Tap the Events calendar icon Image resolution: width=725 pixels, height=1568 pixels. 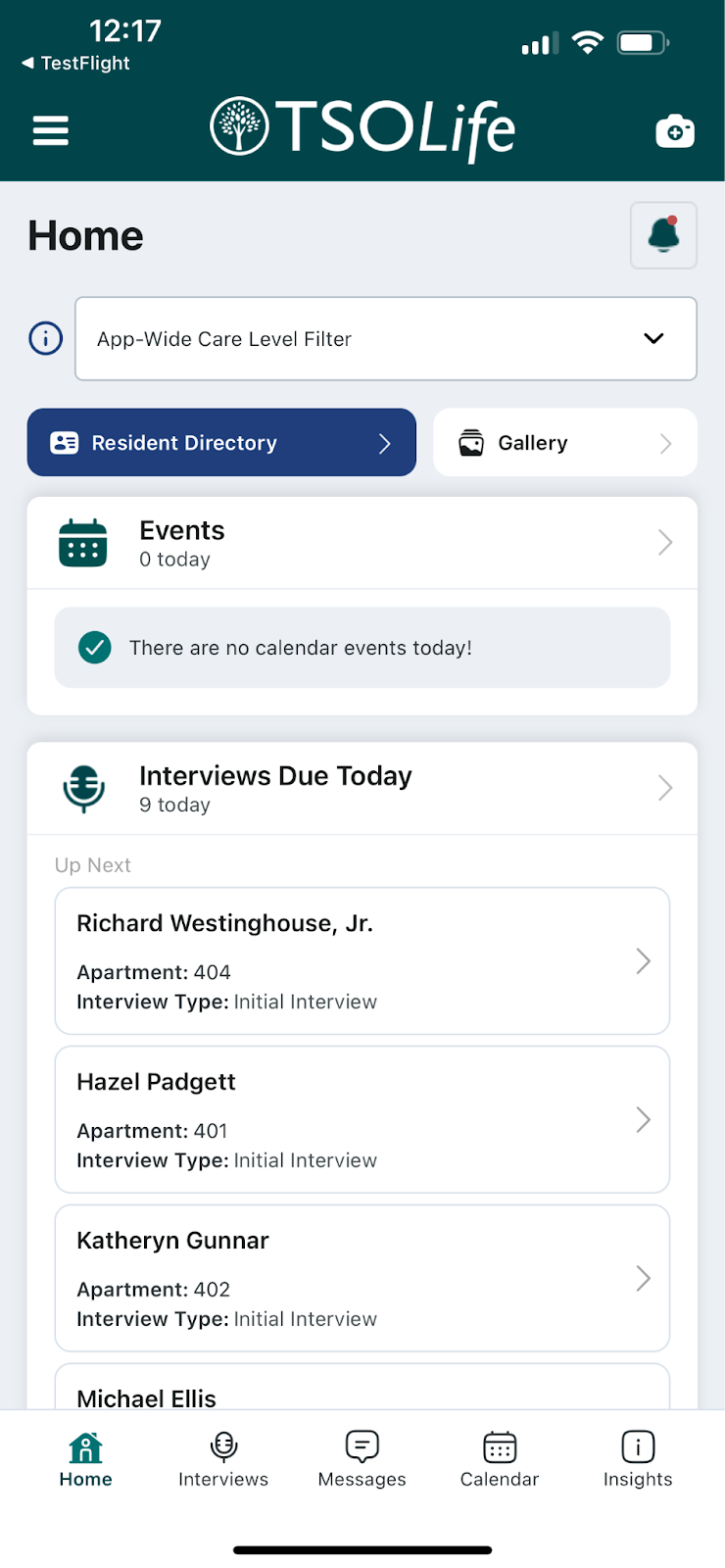83,542
